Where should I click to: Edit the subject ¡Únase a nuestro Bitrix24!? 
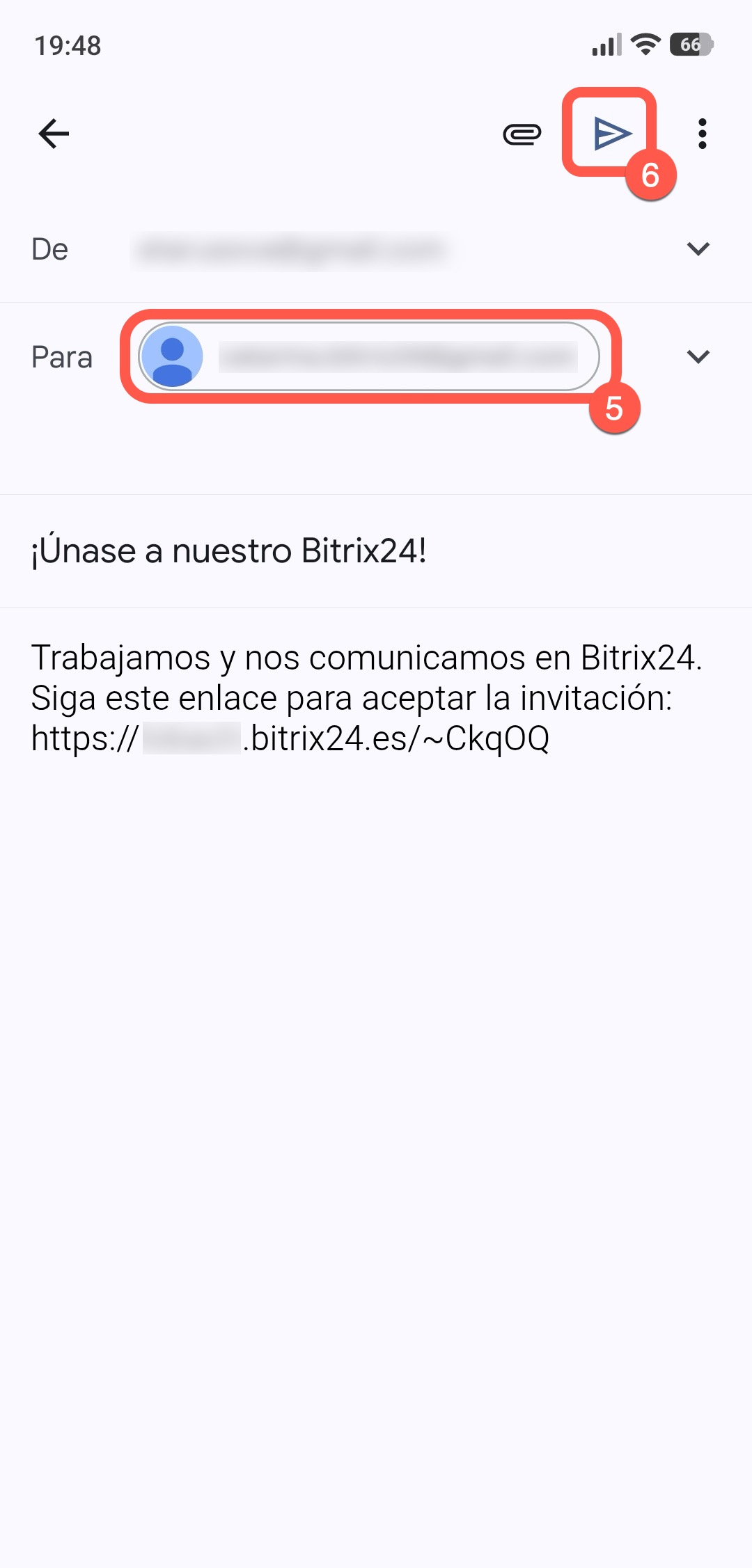click(x=230, y=551)
